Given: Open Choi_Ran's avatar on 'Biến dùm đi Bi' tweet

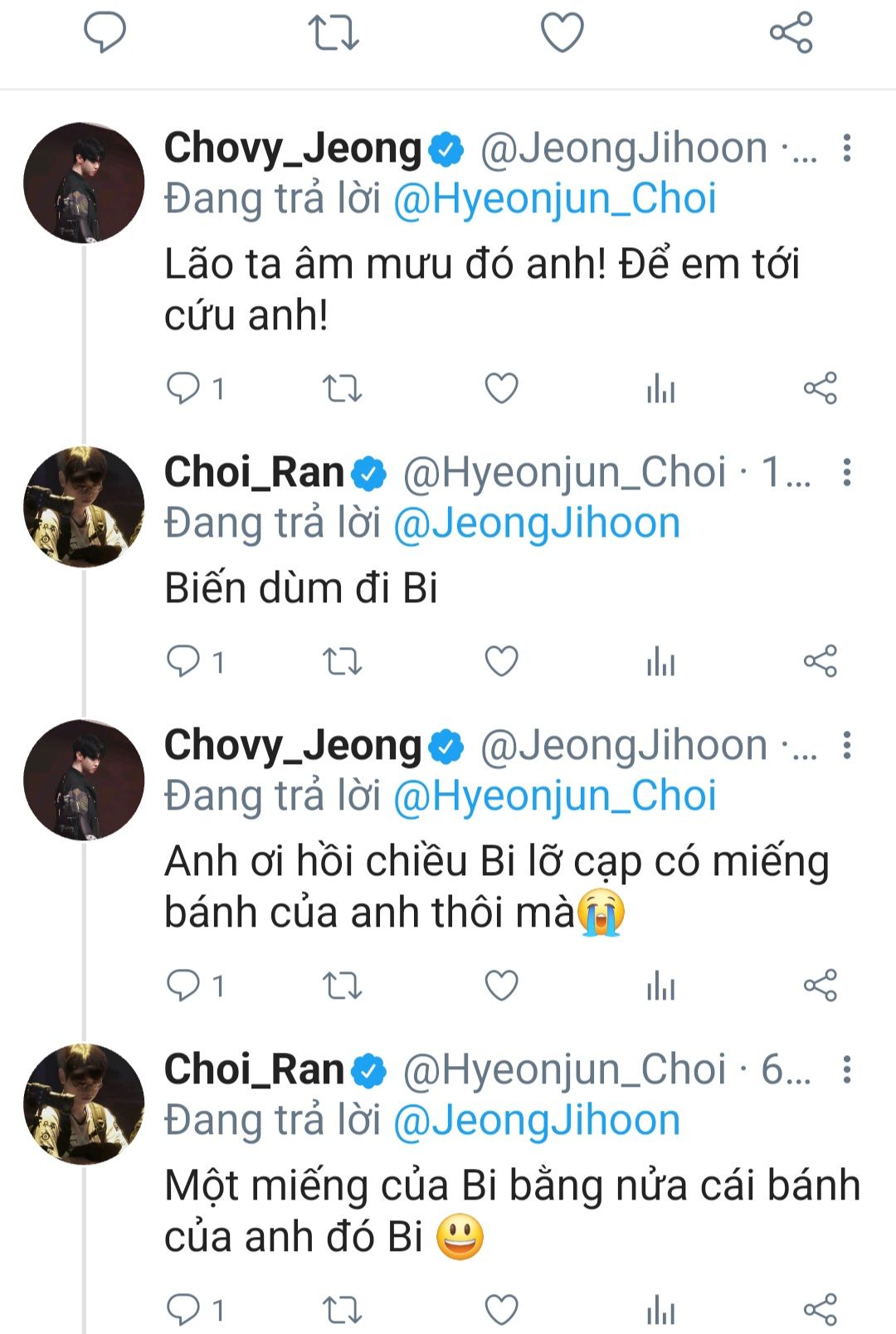Looking at the screenshot, I should [84, 507].
